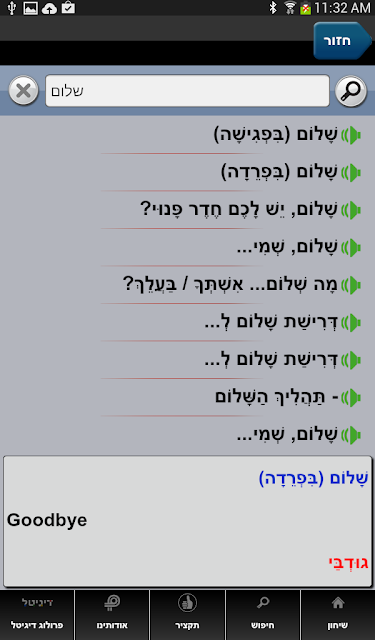The image size is (375, 640).
Task: Switch to the שיחון tab
Action: [x=338, y=615]
